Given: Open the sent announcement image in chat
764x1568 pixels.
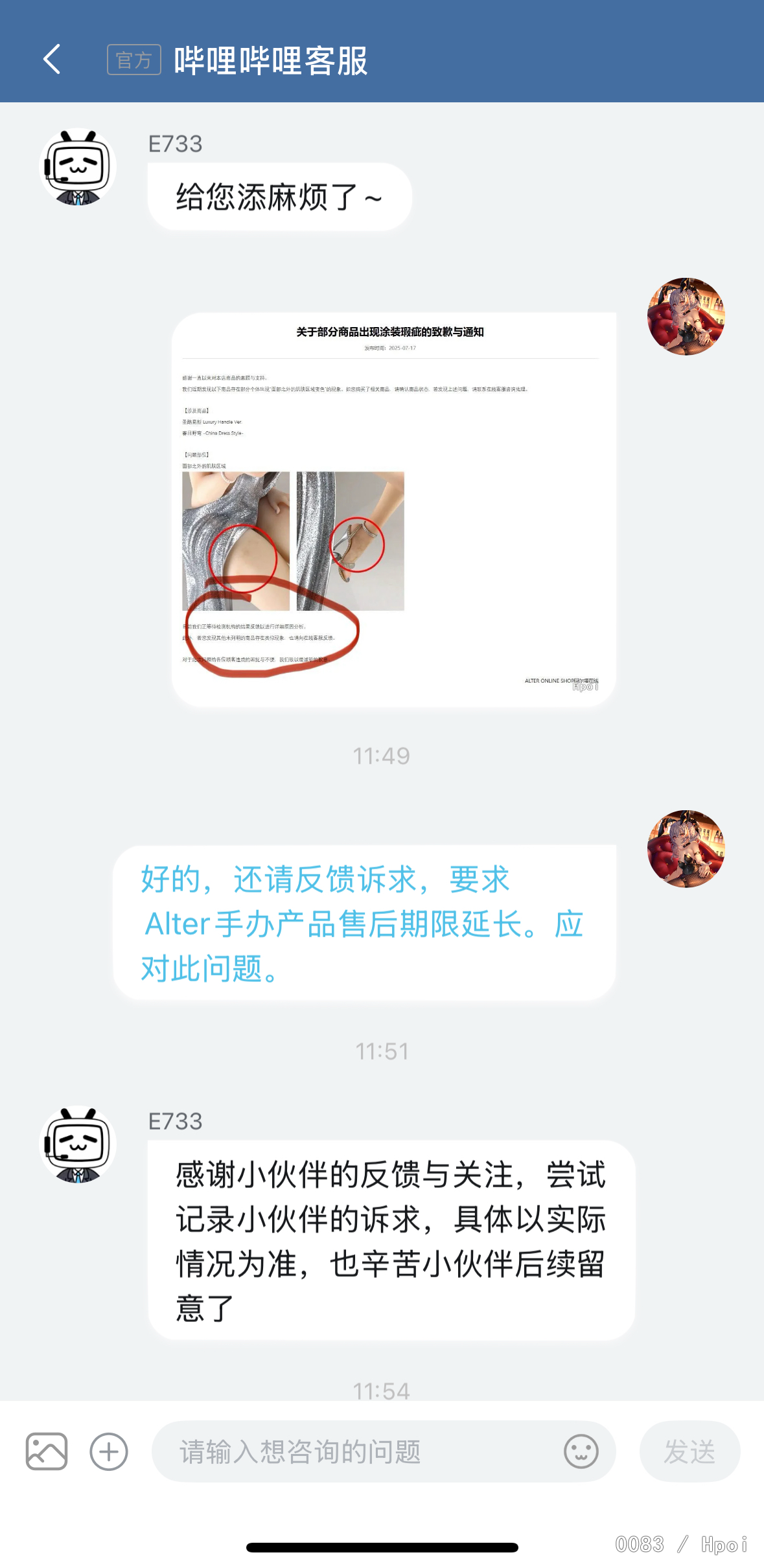Looking at the screenshot, I should coord(393,510).
